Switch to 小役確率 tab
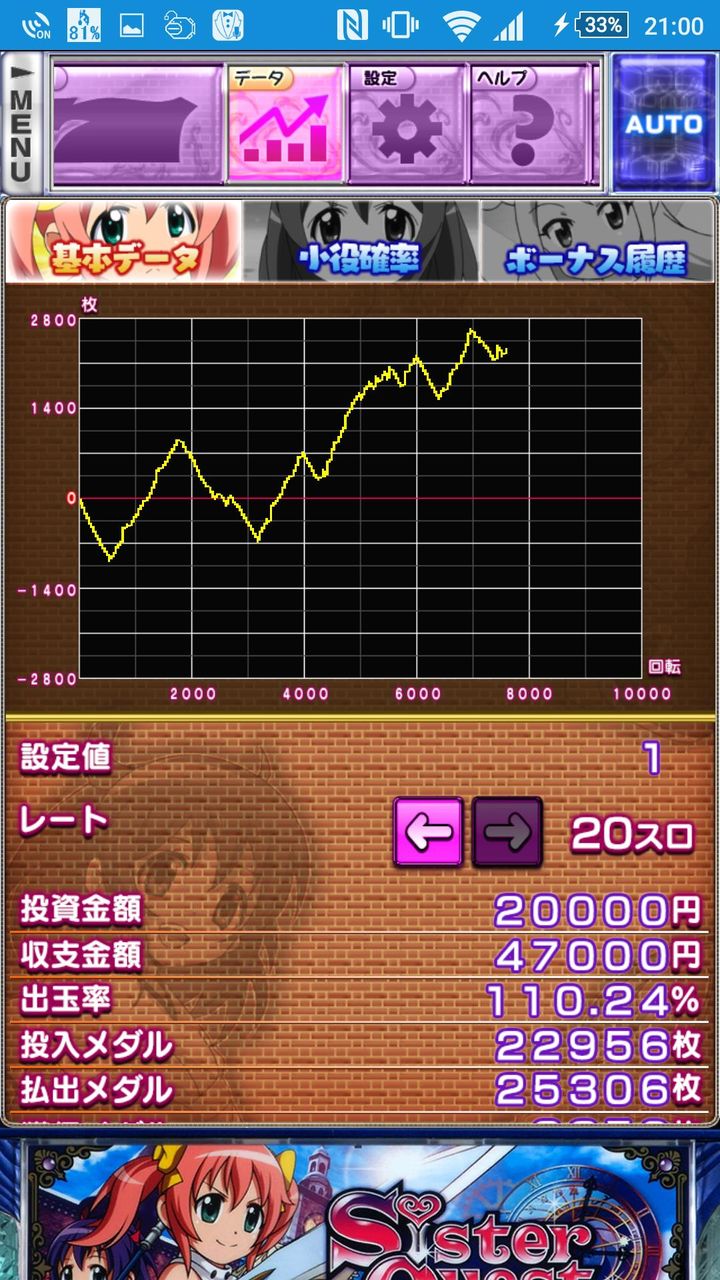 tap(361, 241)
